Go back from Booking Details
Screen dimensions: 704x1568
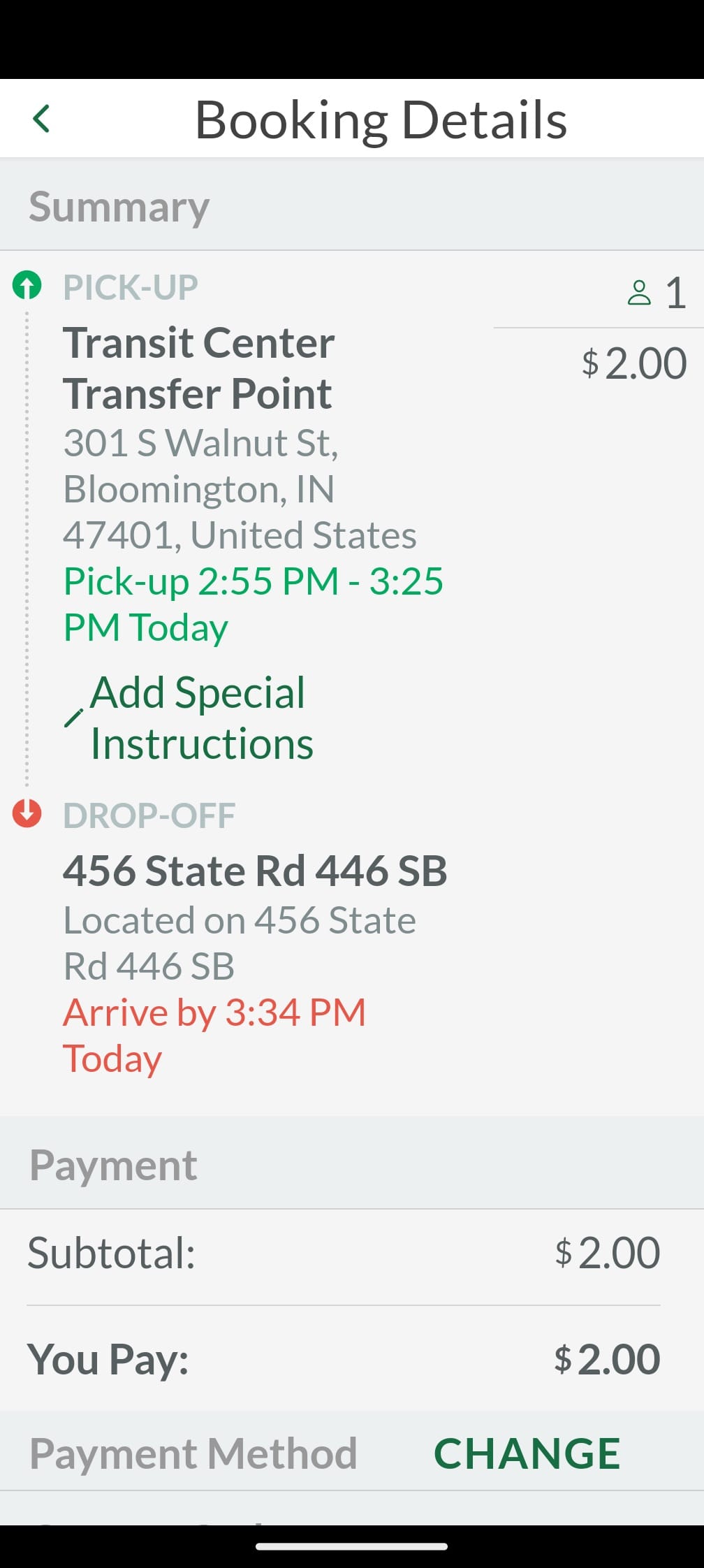click(x=42, y=119)
